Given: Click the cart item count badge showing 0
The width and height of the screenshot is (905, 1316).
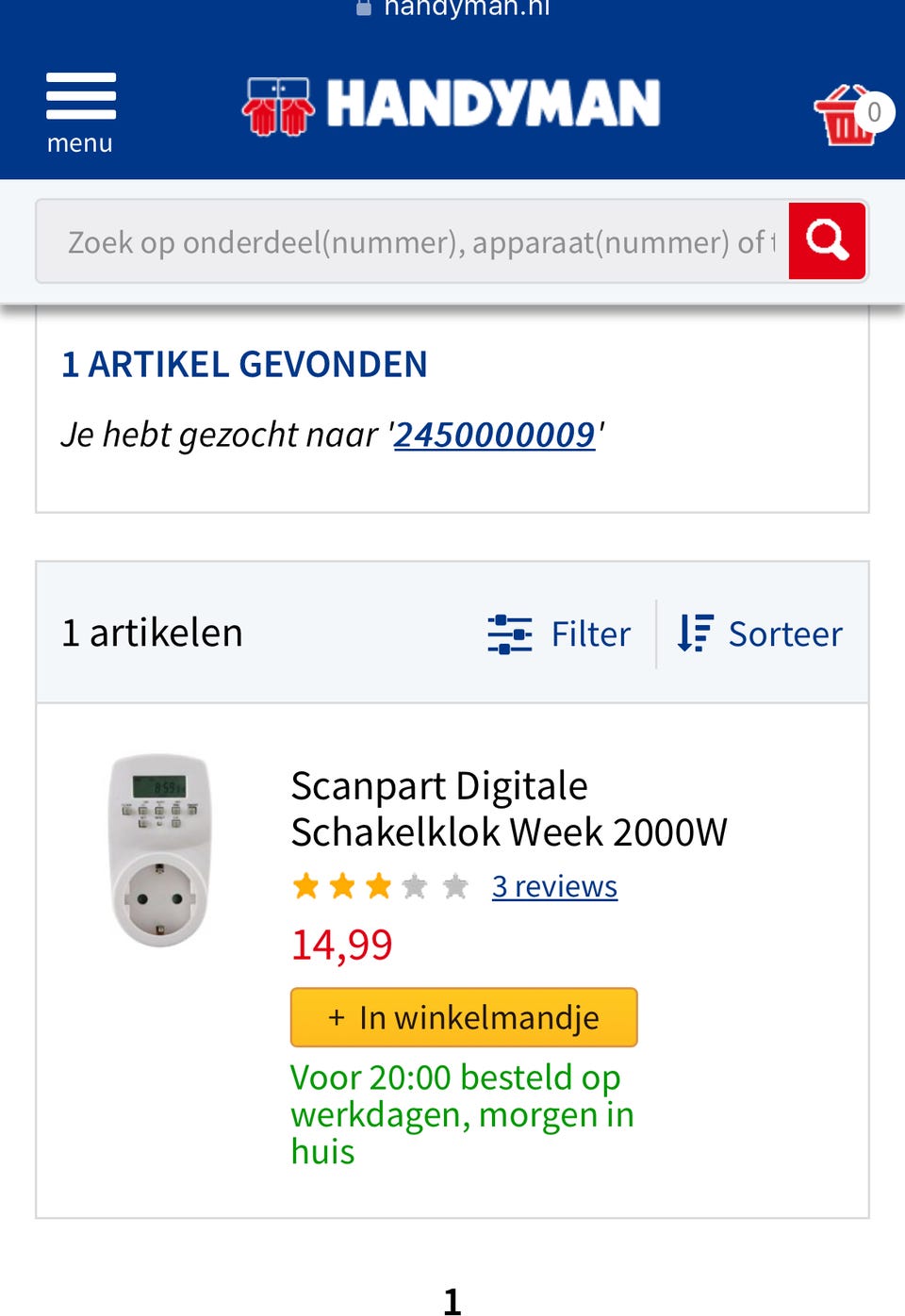Looking at the screenshot, I should [x=875, y=111].
